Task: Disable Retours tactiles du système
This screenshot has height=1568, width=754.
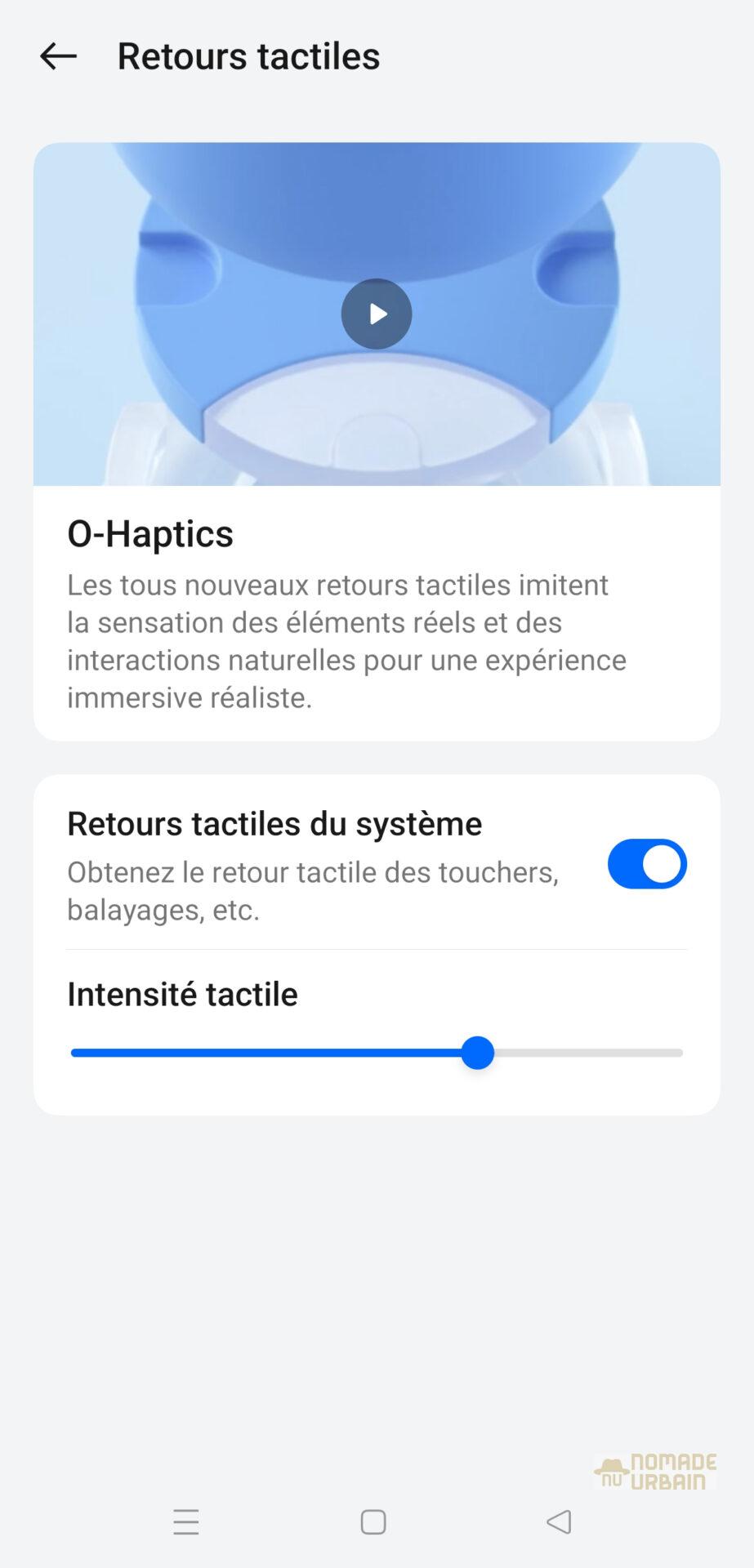Action: click(646, 864)
